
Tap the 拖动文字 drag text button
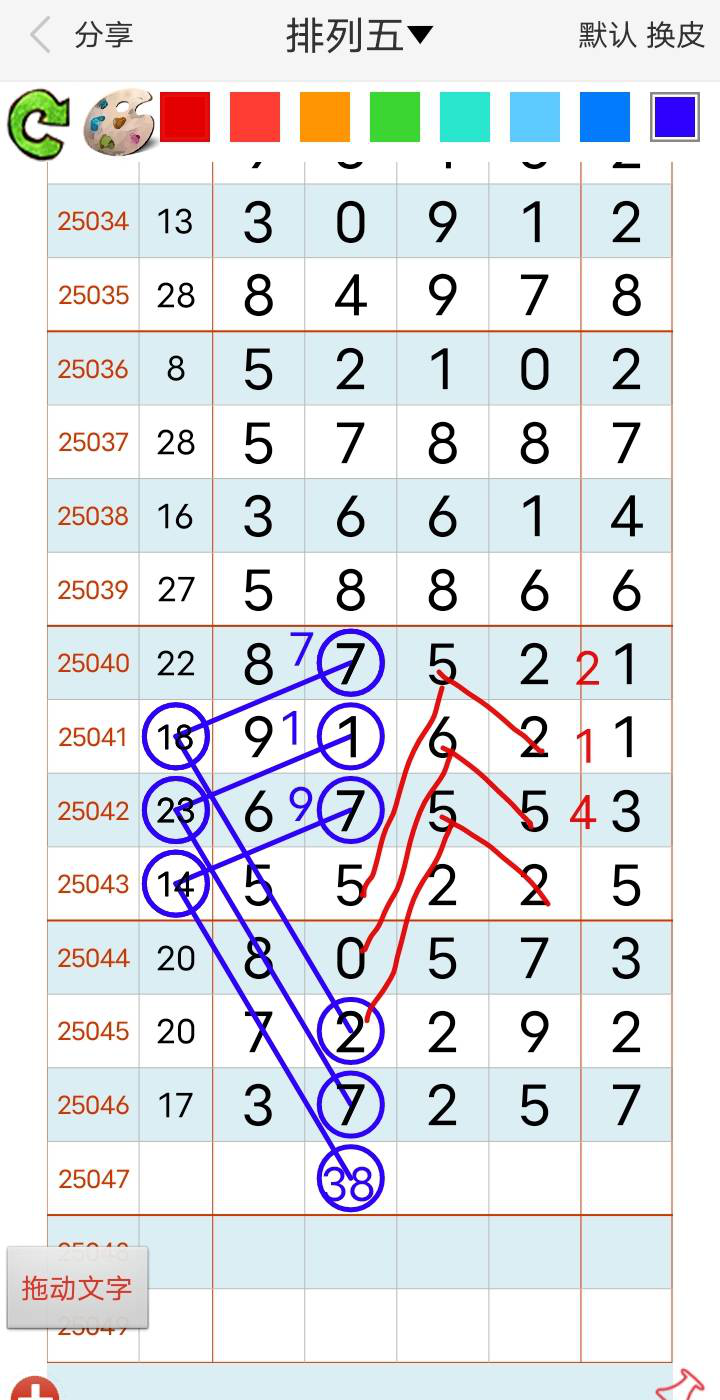(x=77, y=1287)
